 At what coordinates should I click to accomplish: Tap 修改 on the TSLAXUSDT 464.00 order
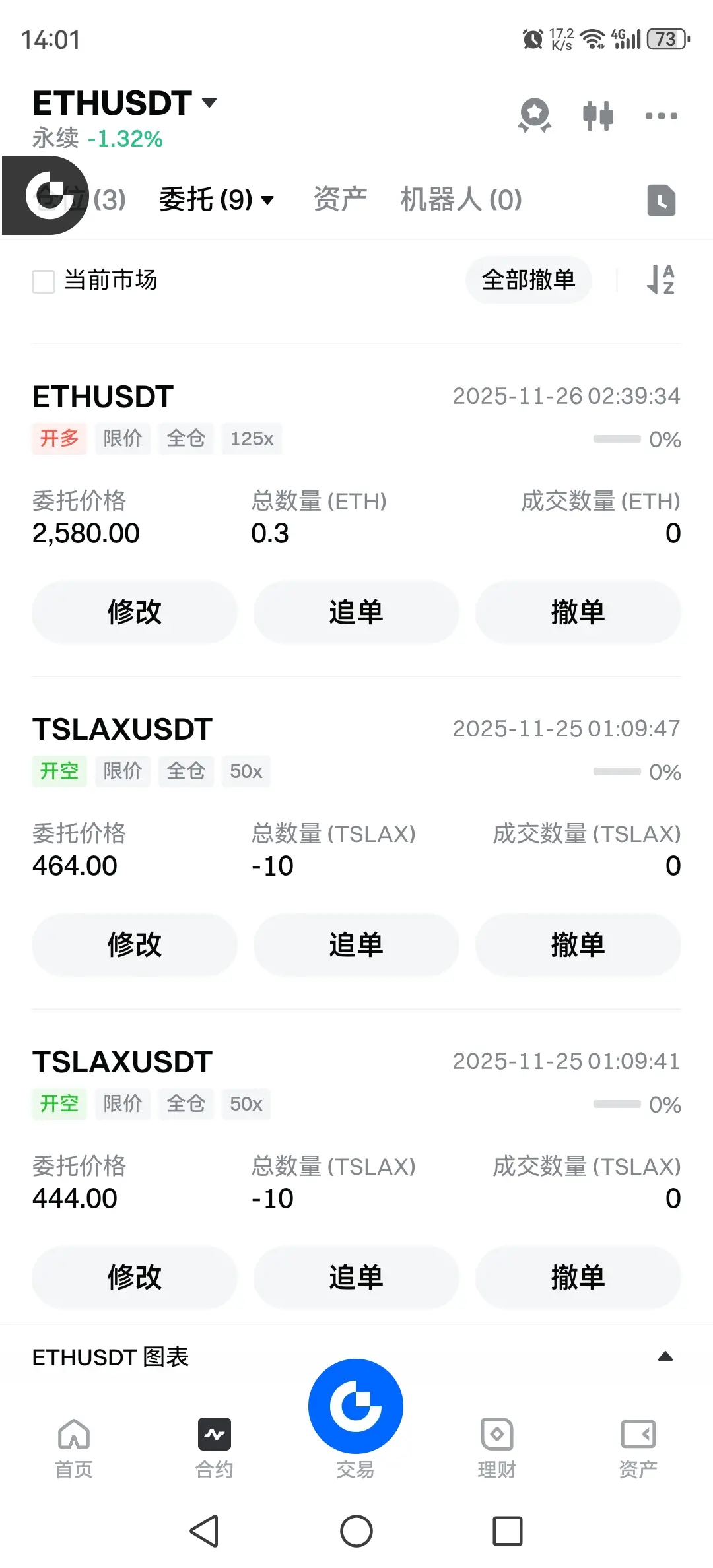pos(135,944)
